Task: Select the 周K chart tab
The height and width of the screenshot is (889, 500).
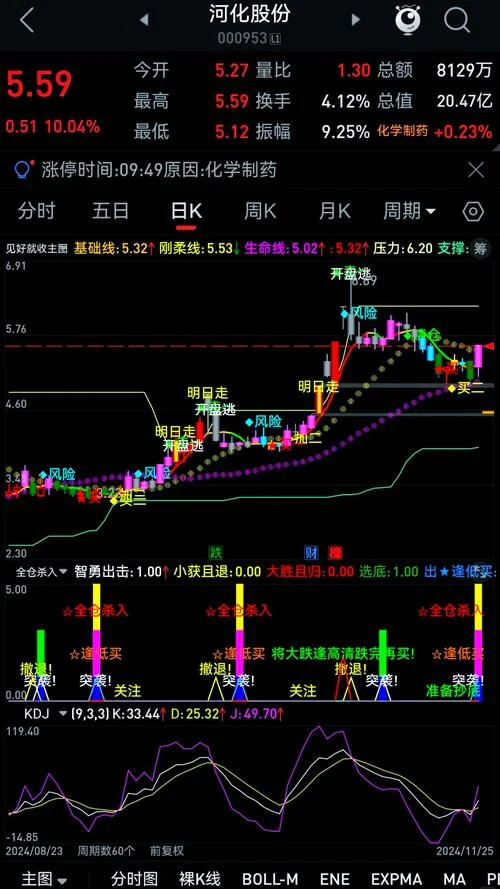Action: pos(260,211)
